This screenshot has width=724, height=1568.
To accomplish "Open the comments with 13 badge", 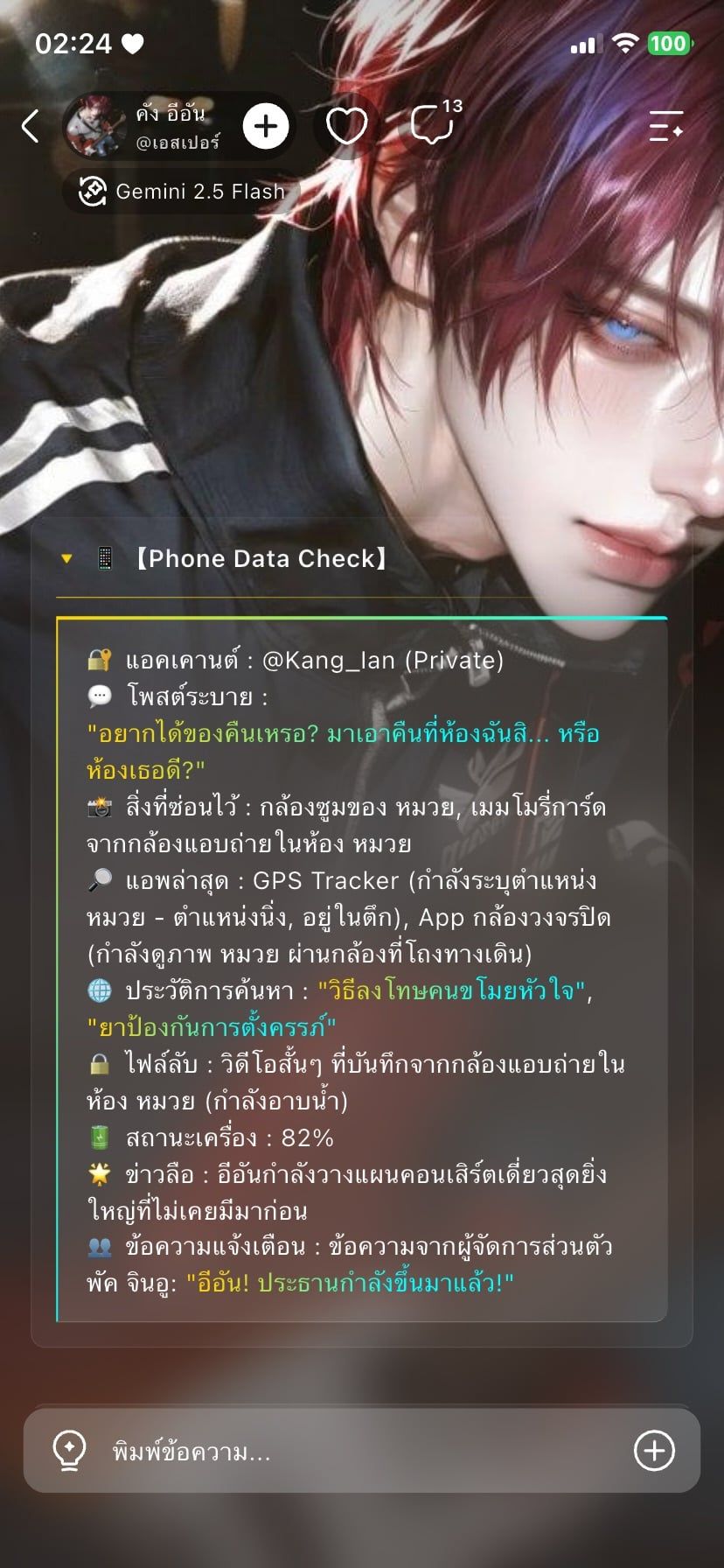I will tap(435, 122).
